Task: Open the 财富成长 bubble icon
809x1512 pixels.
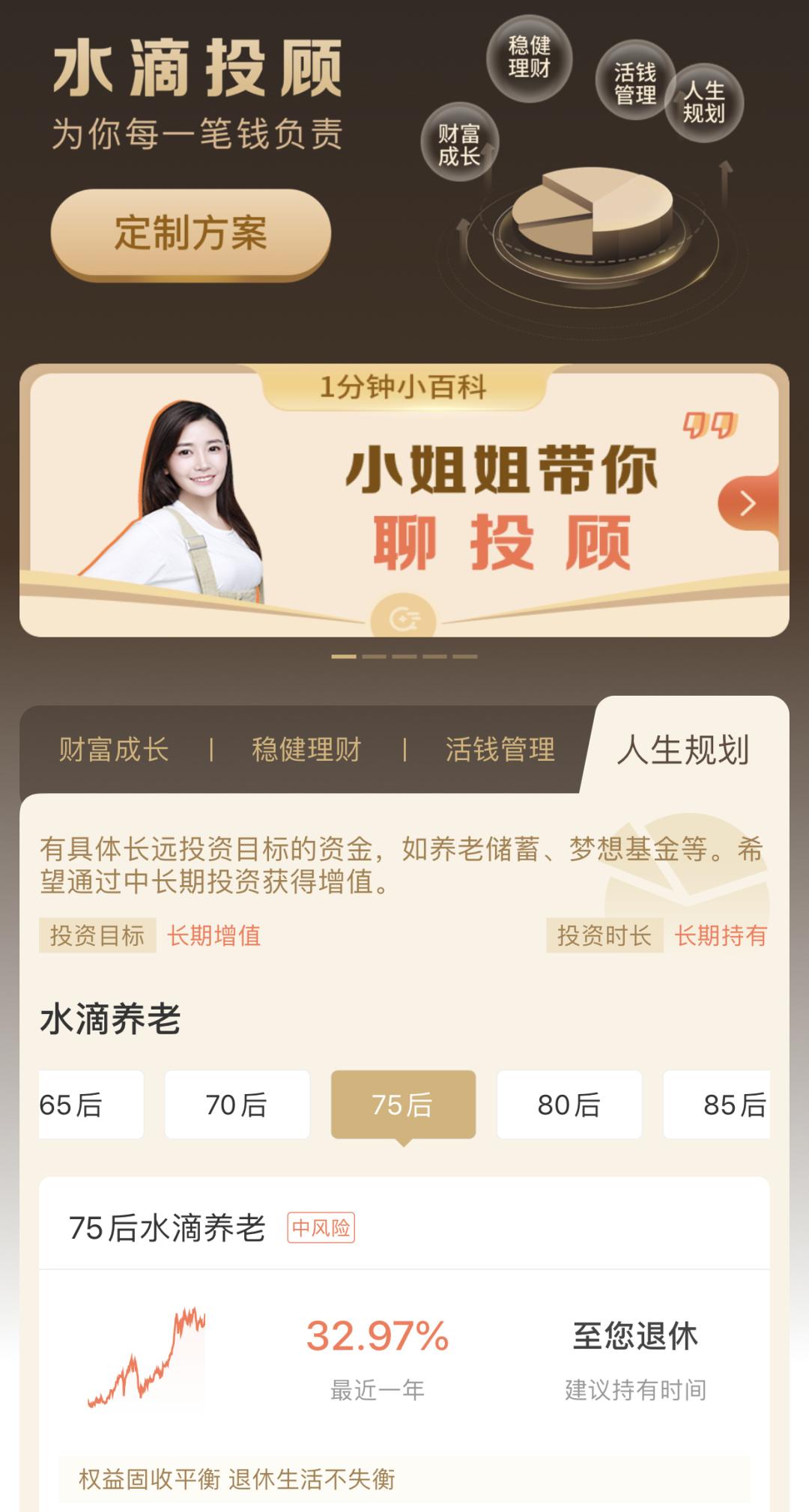Action: pos(462,142)
